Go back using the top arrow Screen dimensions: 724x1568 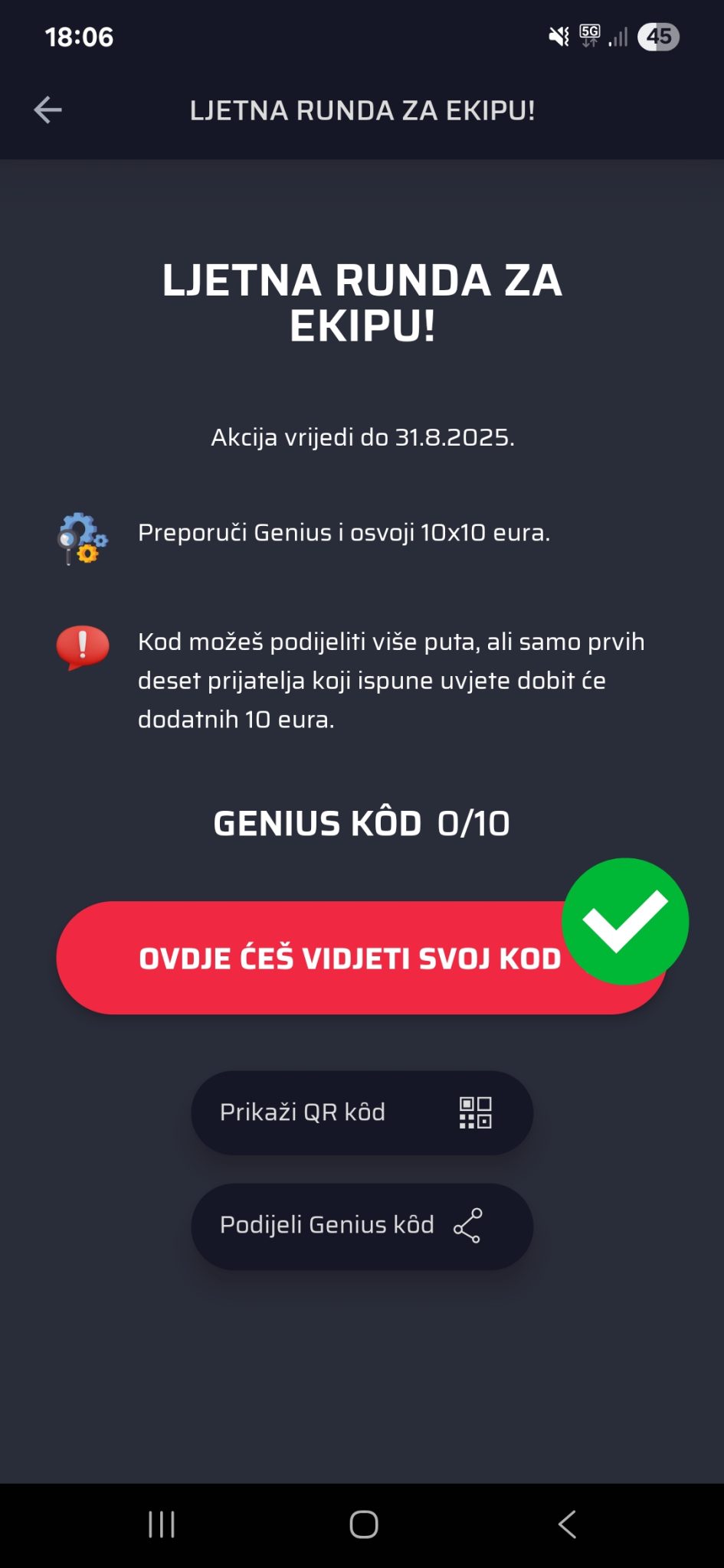48,110
